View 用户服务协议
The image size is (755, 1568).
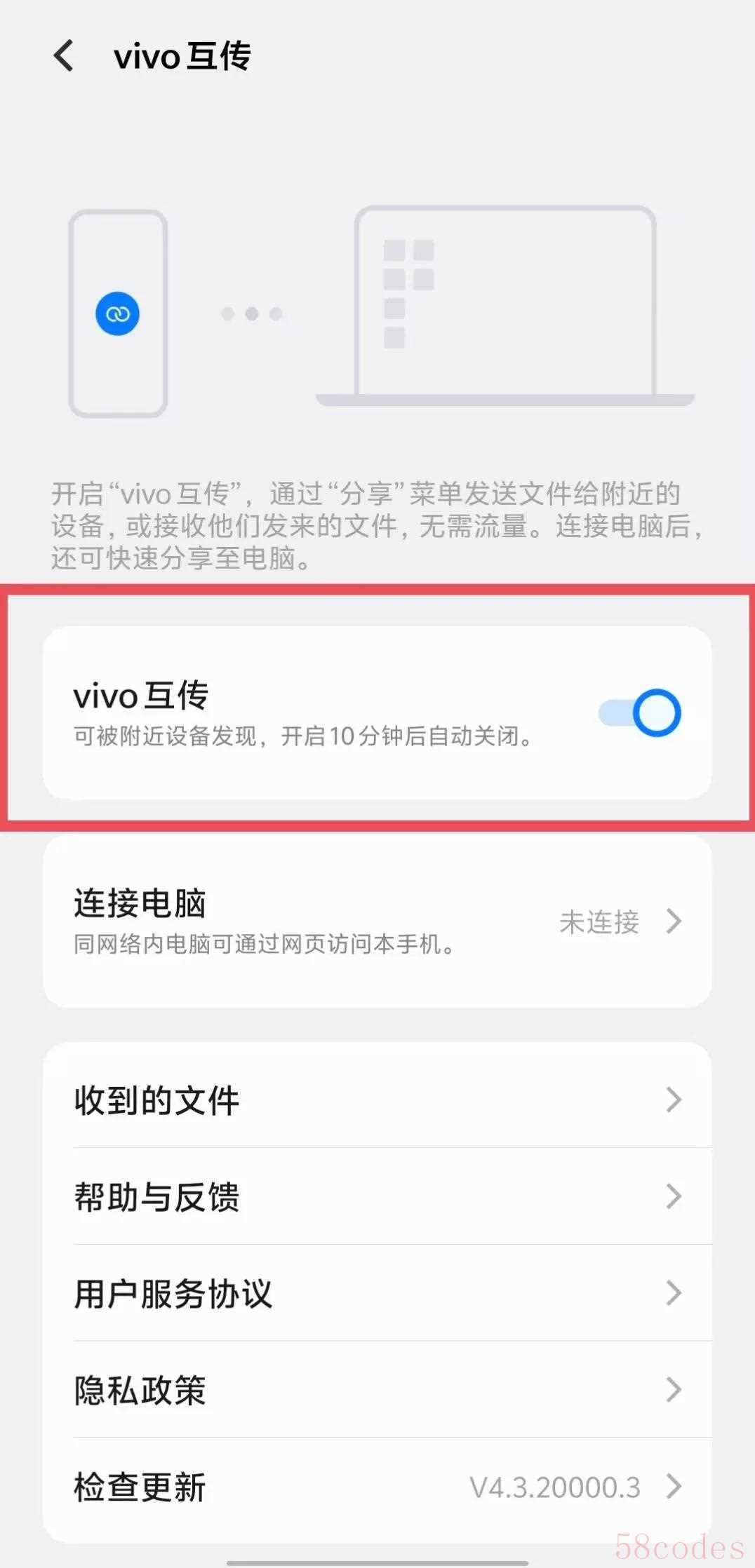(377, 1293)
